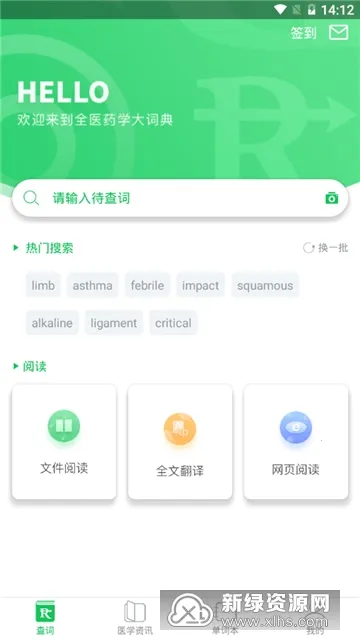Select the 'limb' hot search chip
Viewport: 360px width, 640px height.
[43, 285]
